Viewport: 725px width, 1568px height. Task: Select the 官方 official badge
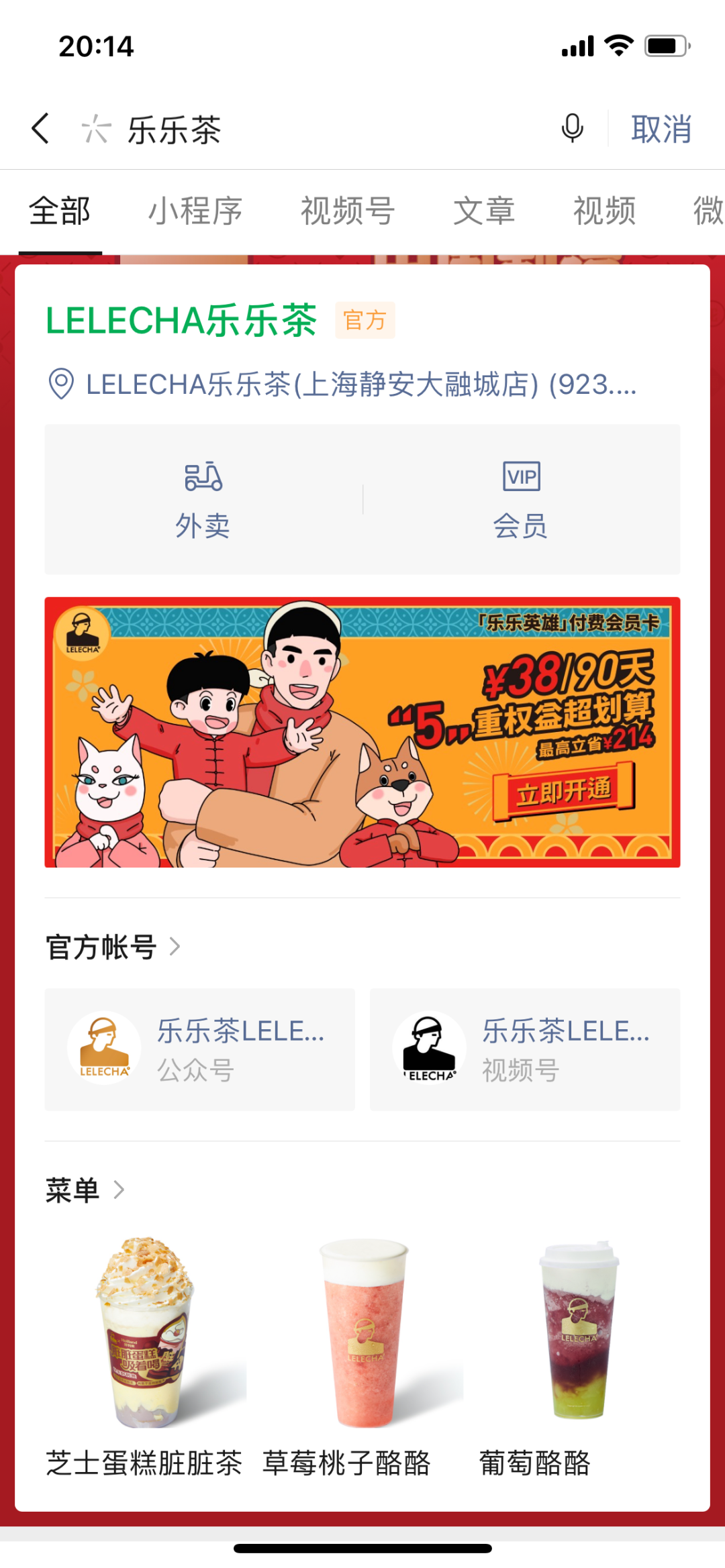(x=364, y=321)
